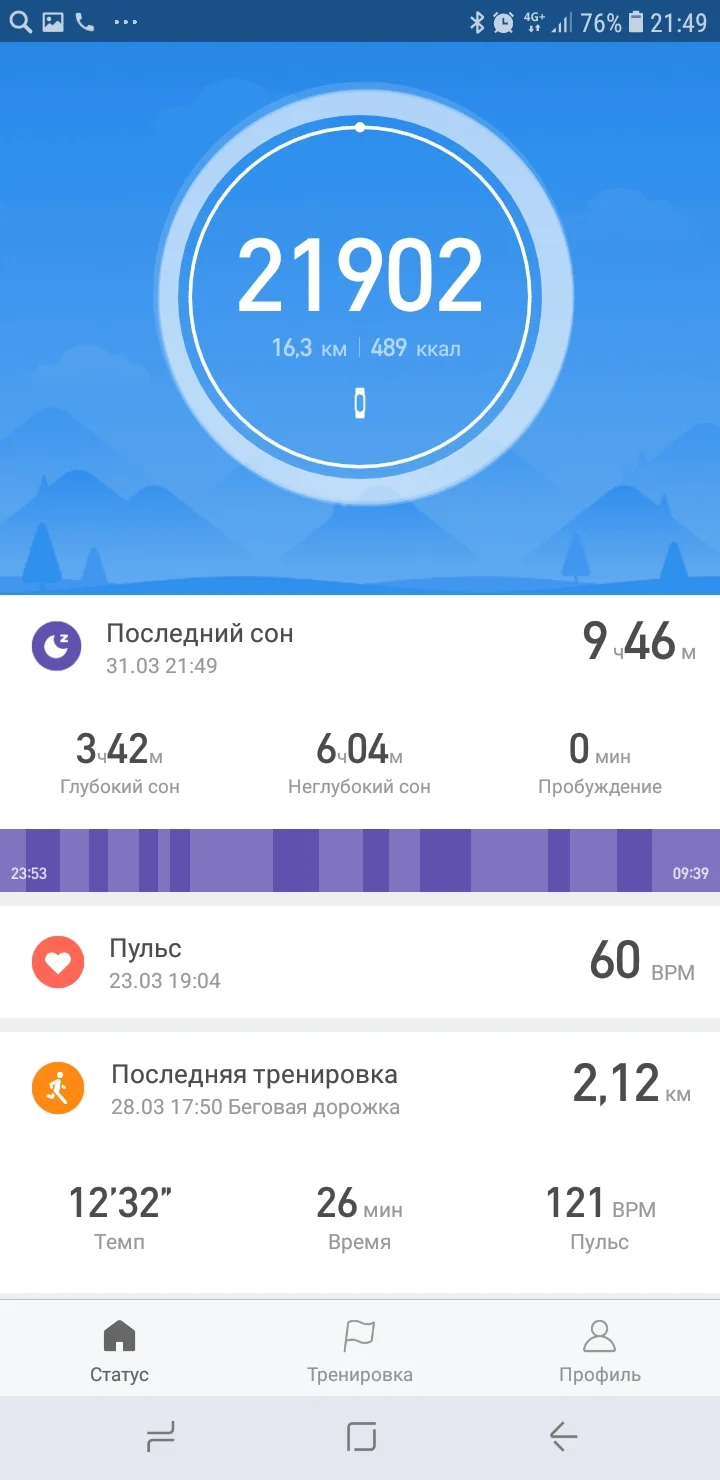
Task: Open the Пульс heart rate details
Action: (360, 961)
